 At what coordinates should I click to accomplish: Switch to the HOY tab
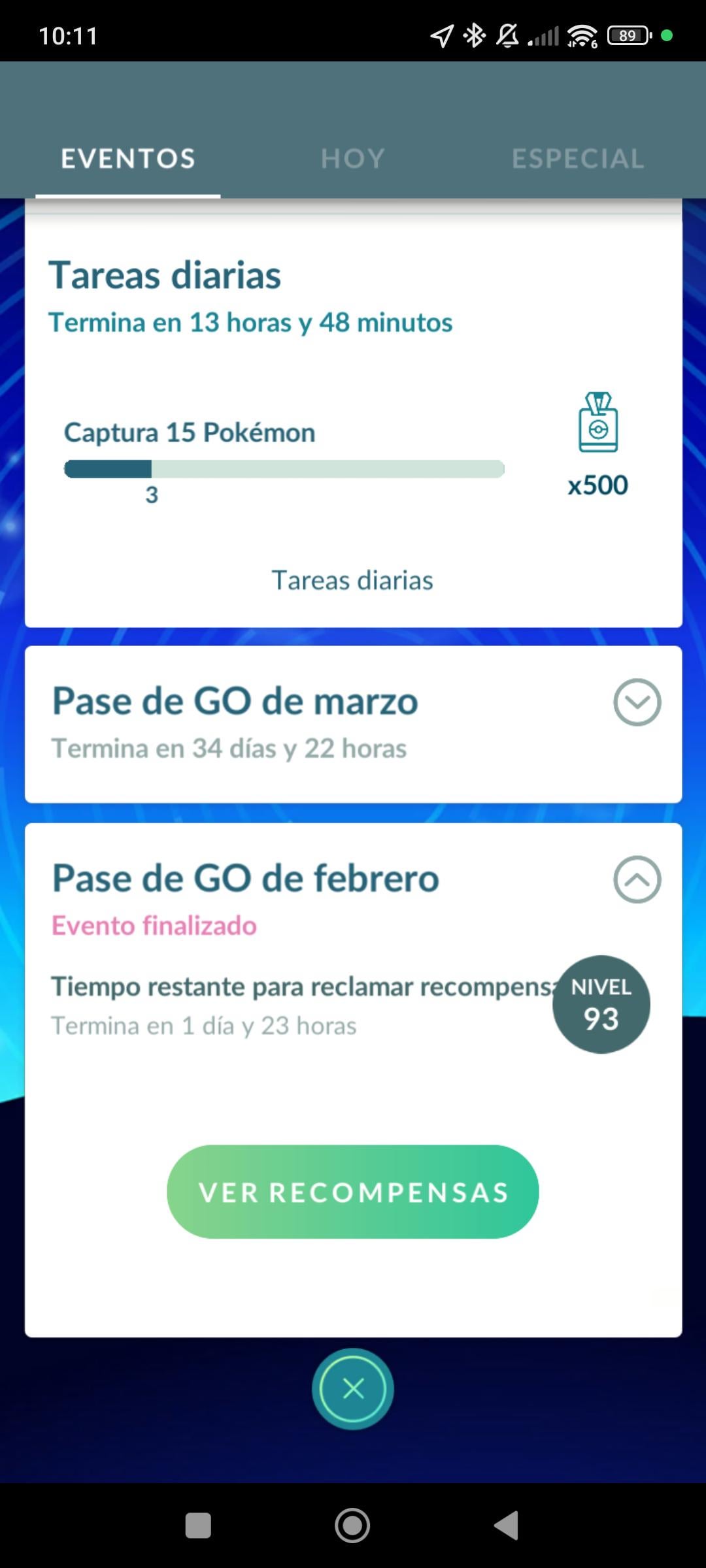click(x=352, y=159)
